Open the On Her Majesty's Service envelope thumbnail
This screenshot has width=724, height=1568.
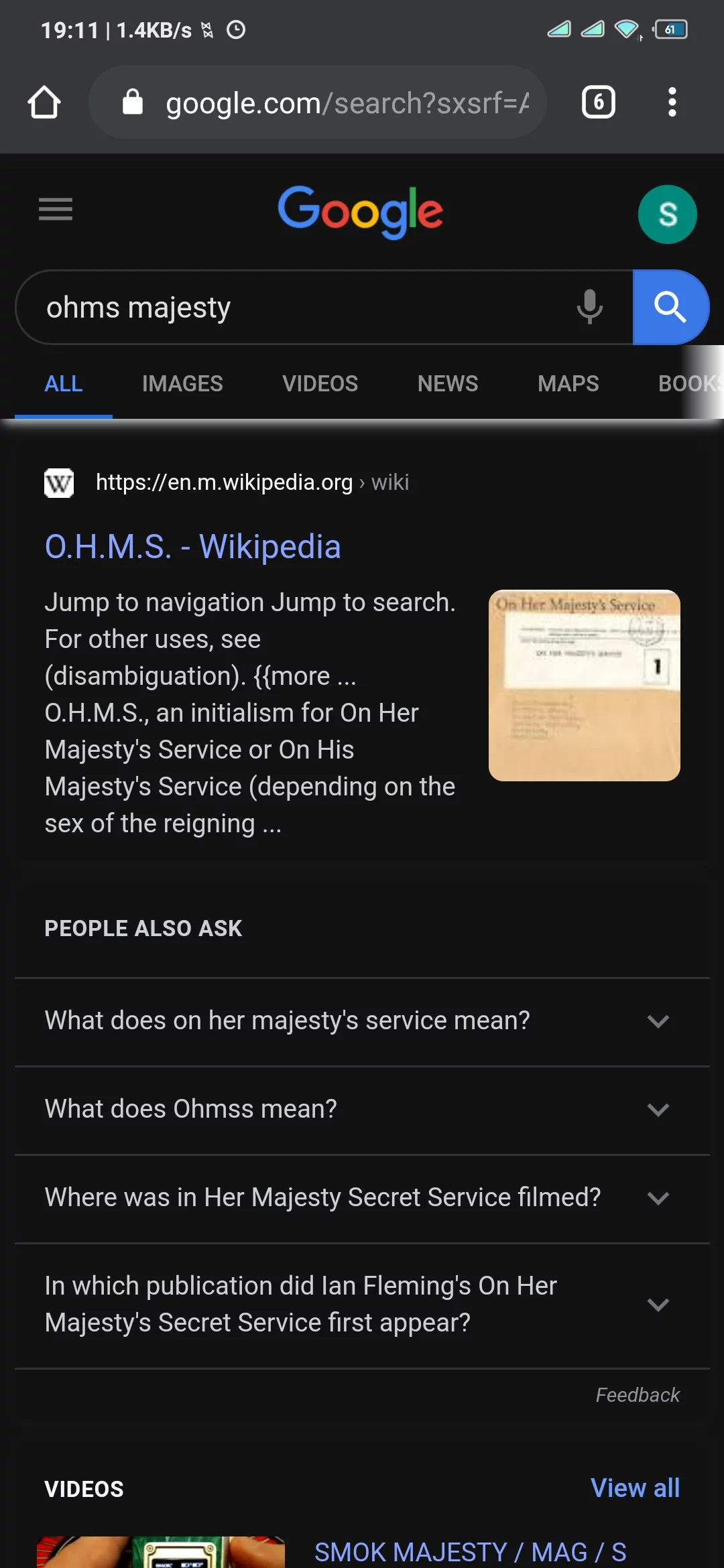[584, 685]
